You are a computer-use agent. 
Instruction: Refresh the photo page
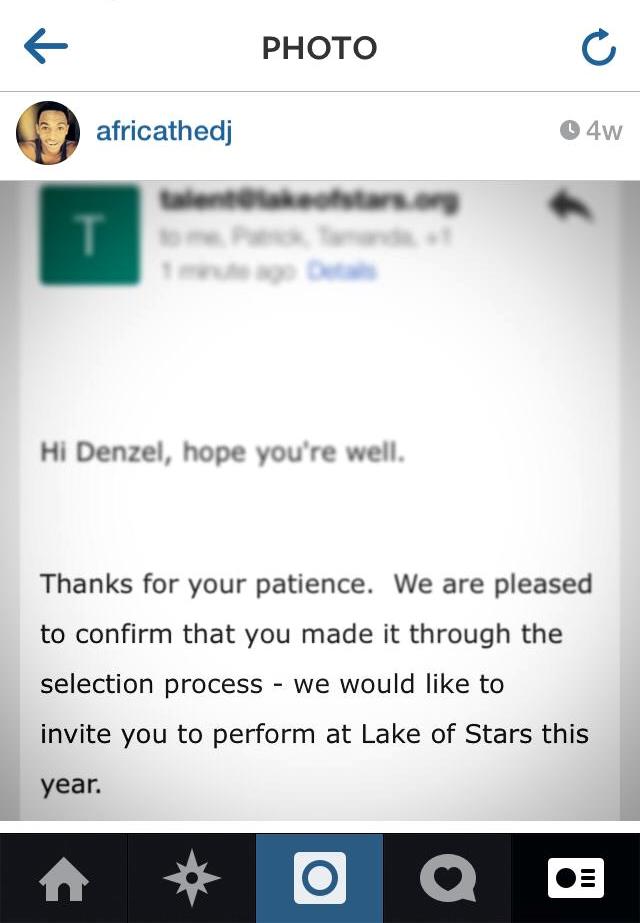point(598,47)
